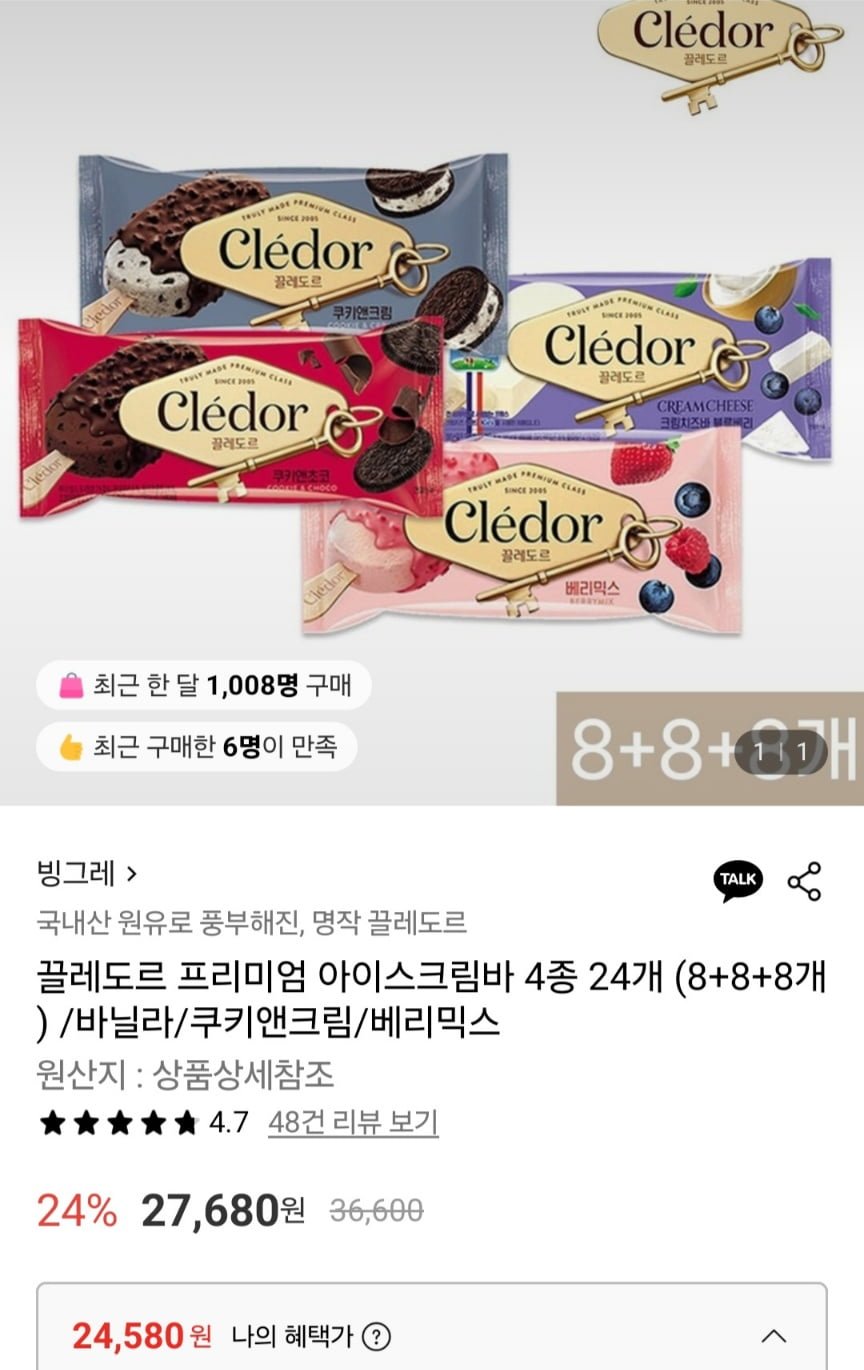Share product via KakaoTalk icon
This screenshot has height=1370, width=864.
point(738,881)
